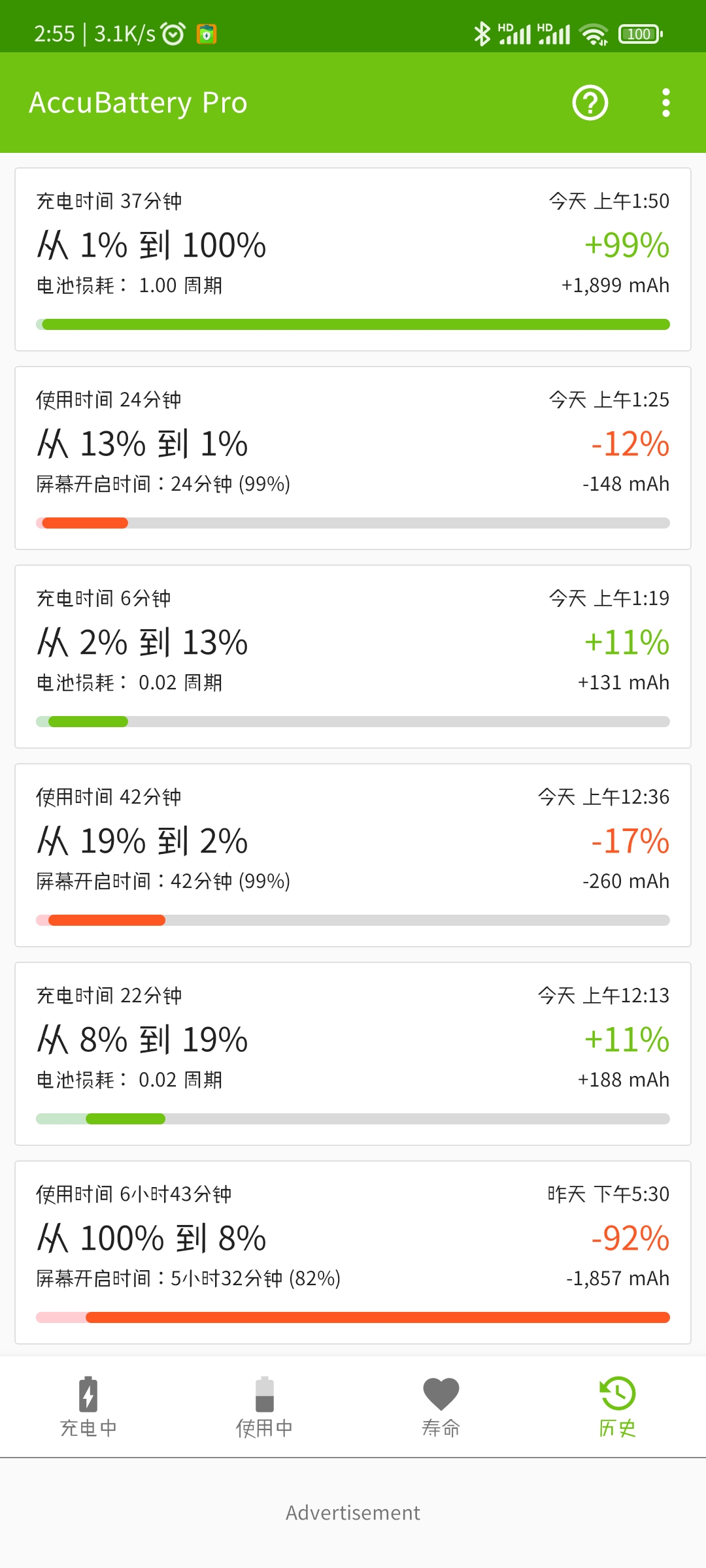Switch to the 充电中 tab
The image size is (706, 1568).
[x=88, y=1407]
